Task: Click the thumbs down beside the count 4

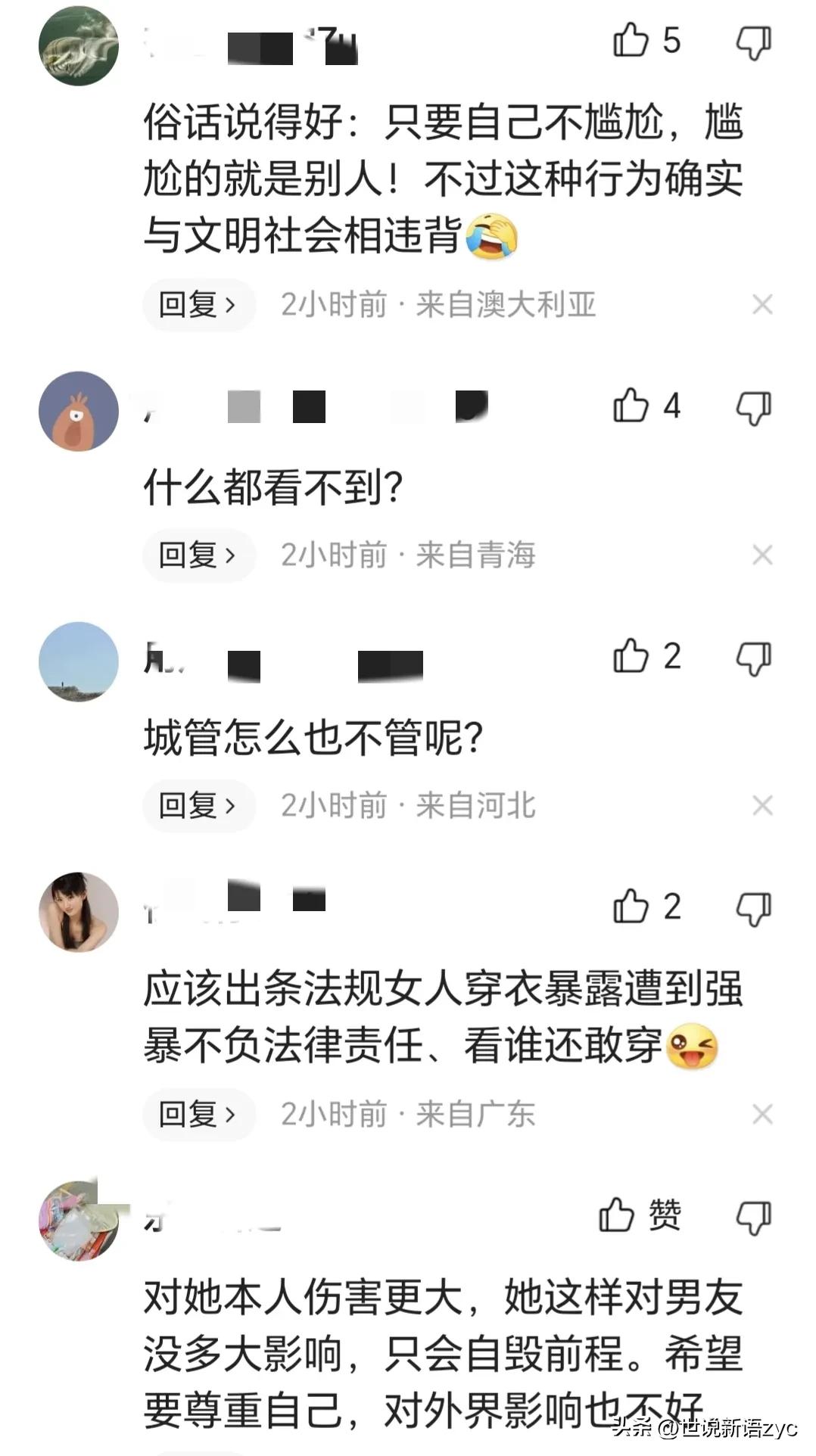Action: [752, 407]
